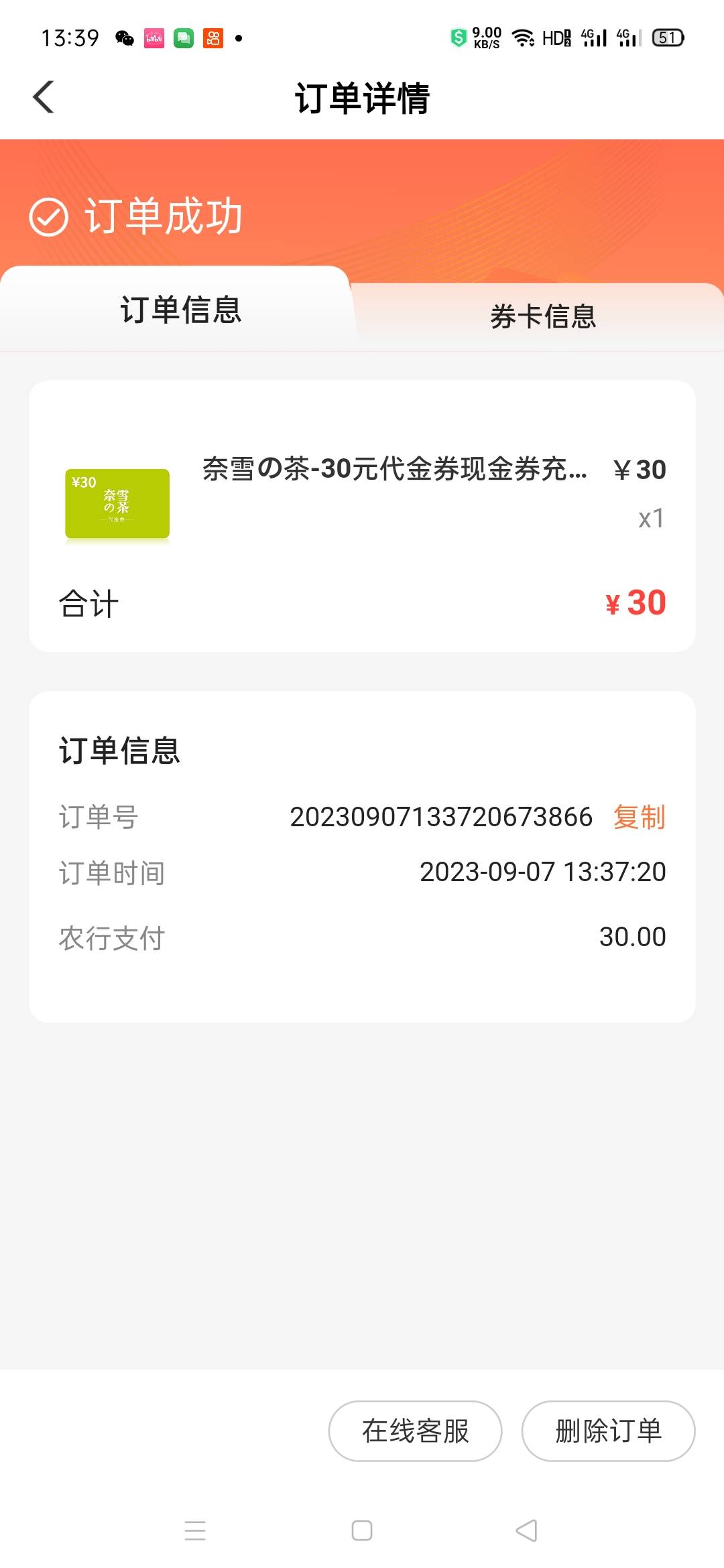
Task: Contact 在线客服 for support
Action: pos(415,1431)
